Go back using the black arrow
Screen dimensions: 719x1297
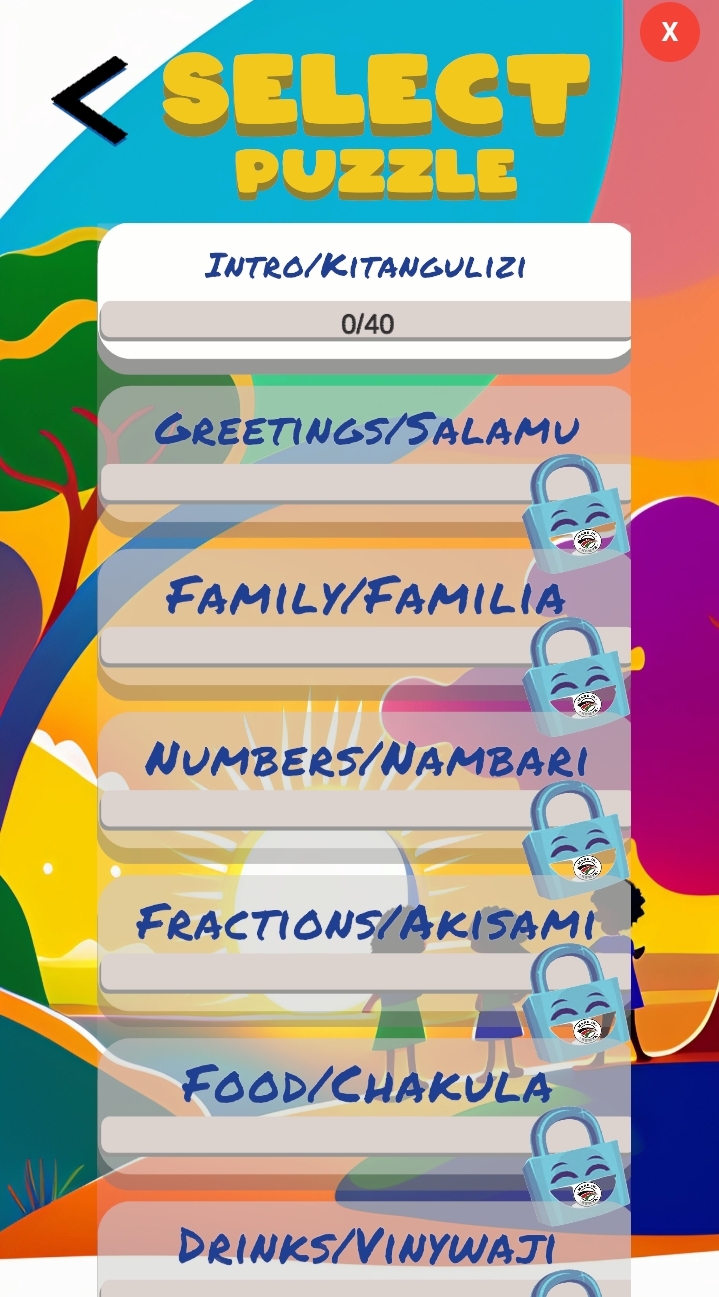pos(91,99)
